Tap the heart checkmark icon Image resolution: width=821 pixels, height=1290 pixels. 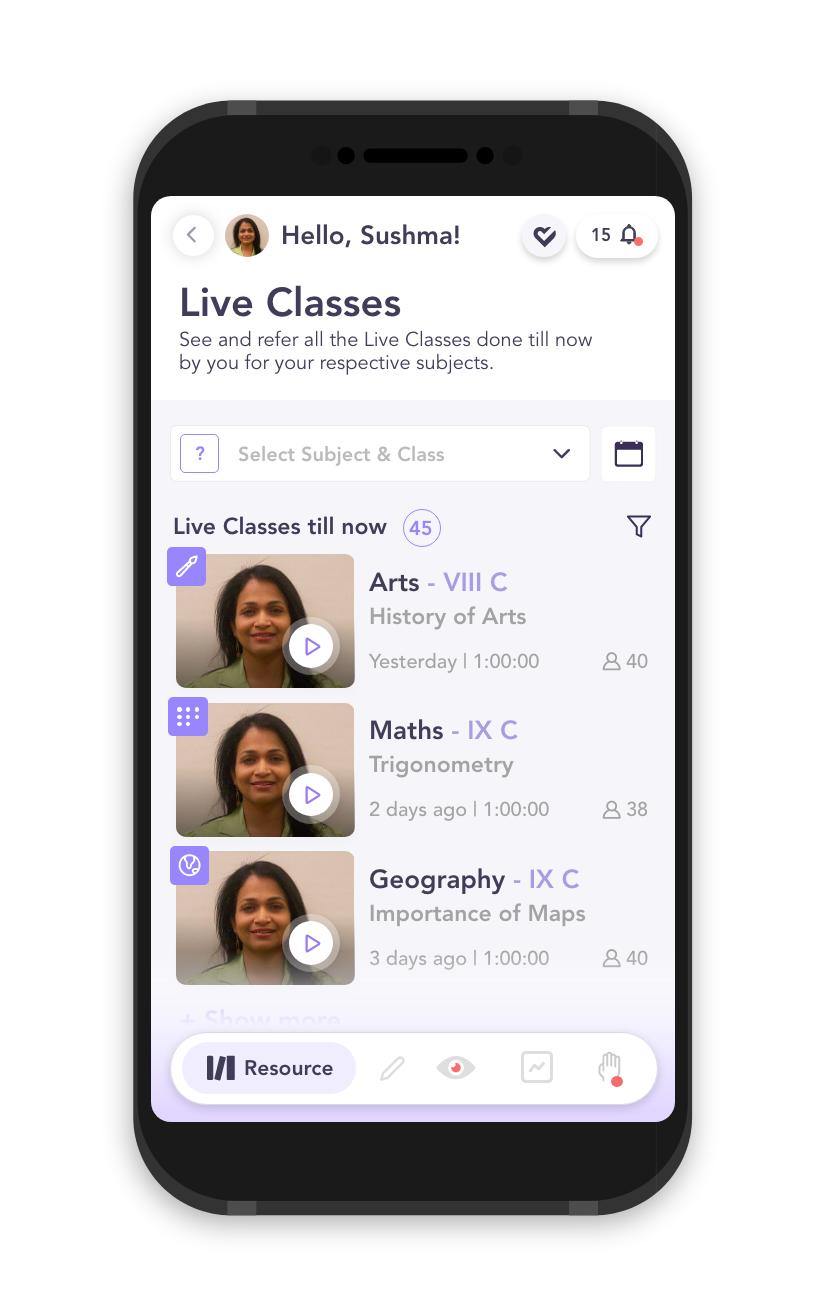pos(544,236)
